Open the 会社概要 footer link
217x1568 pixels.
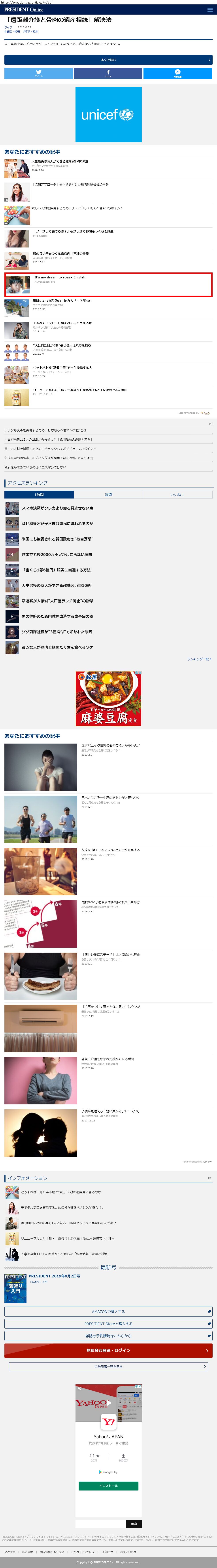coord(10,1552)
